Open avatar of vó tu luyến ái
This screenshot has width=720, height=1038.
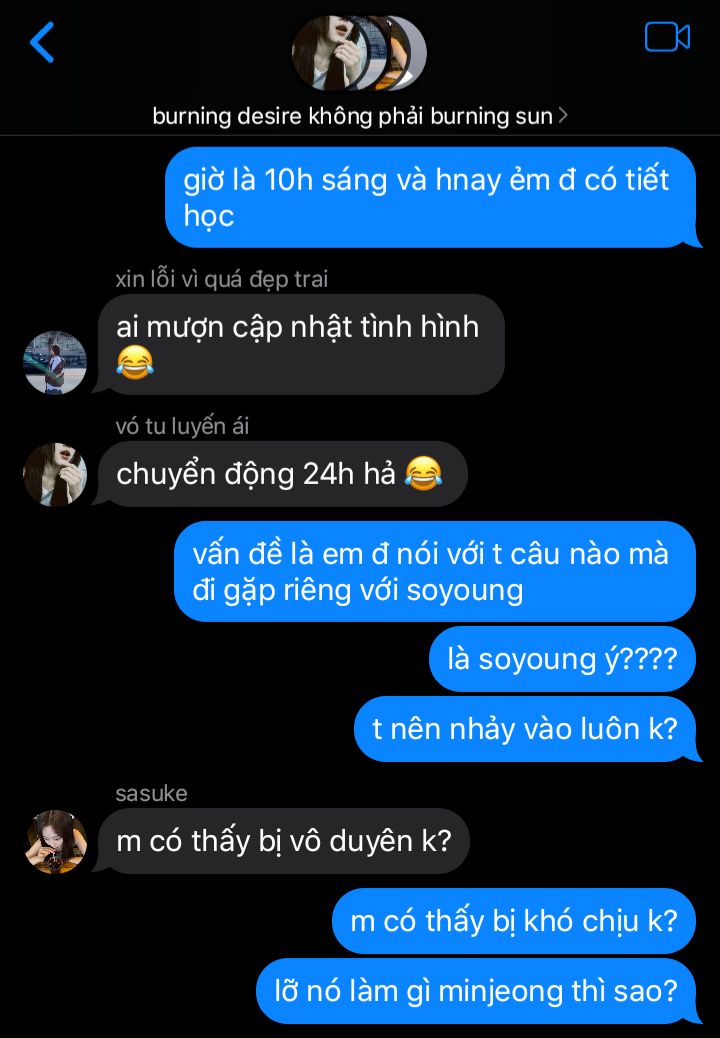pyautogui.click(x=55, y=475)
